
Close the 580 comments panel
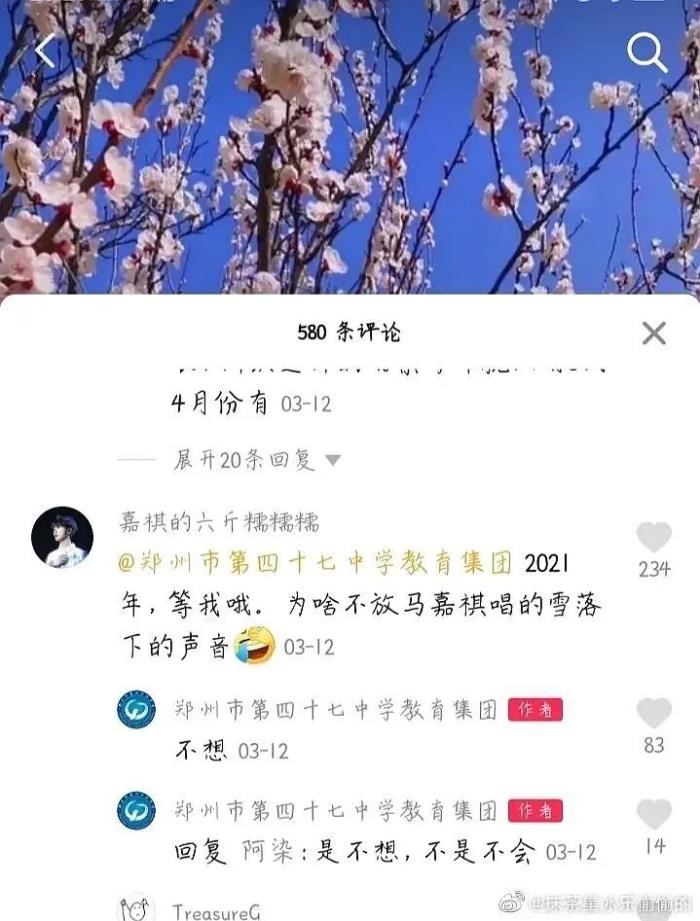point(653,333)
